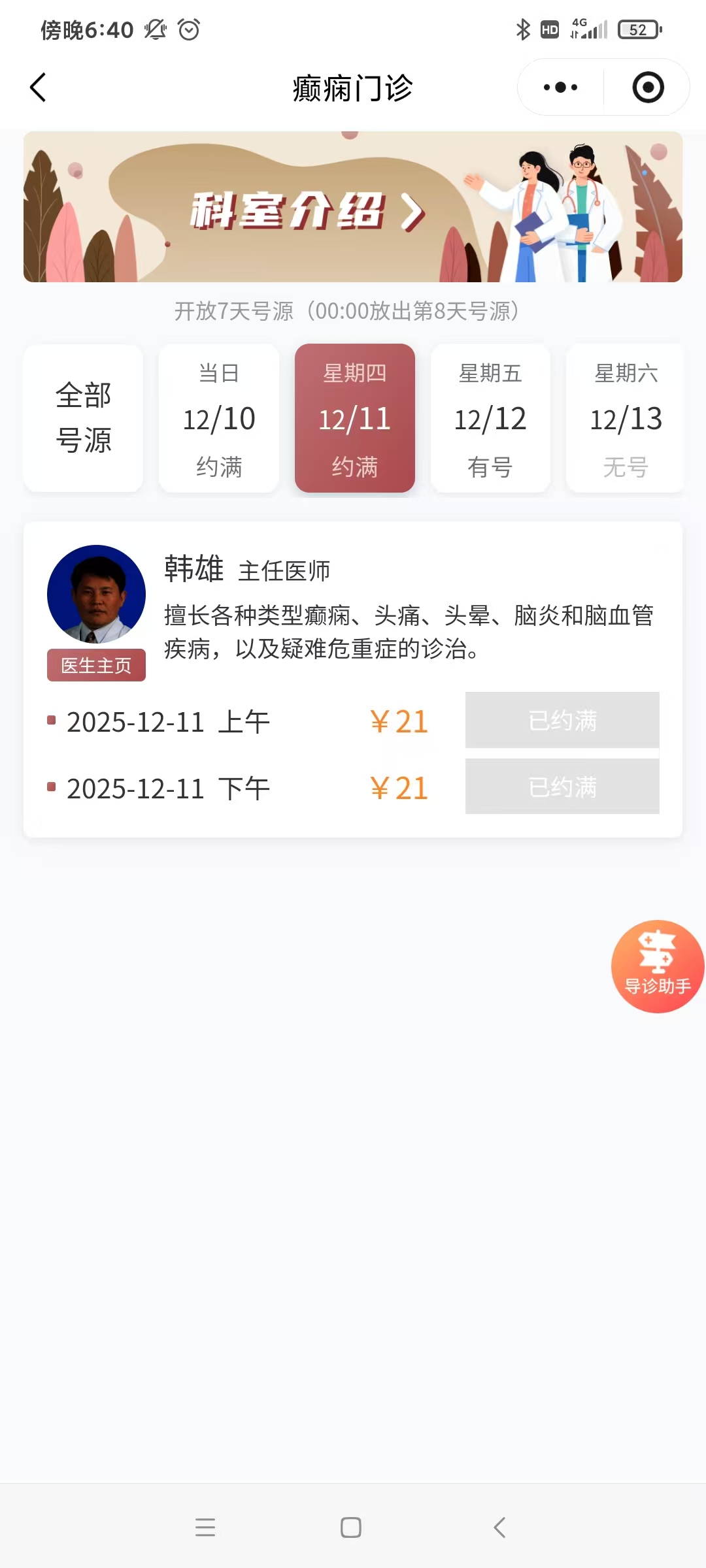Open recent apps from navigation bar

(x=205, y=1527)
